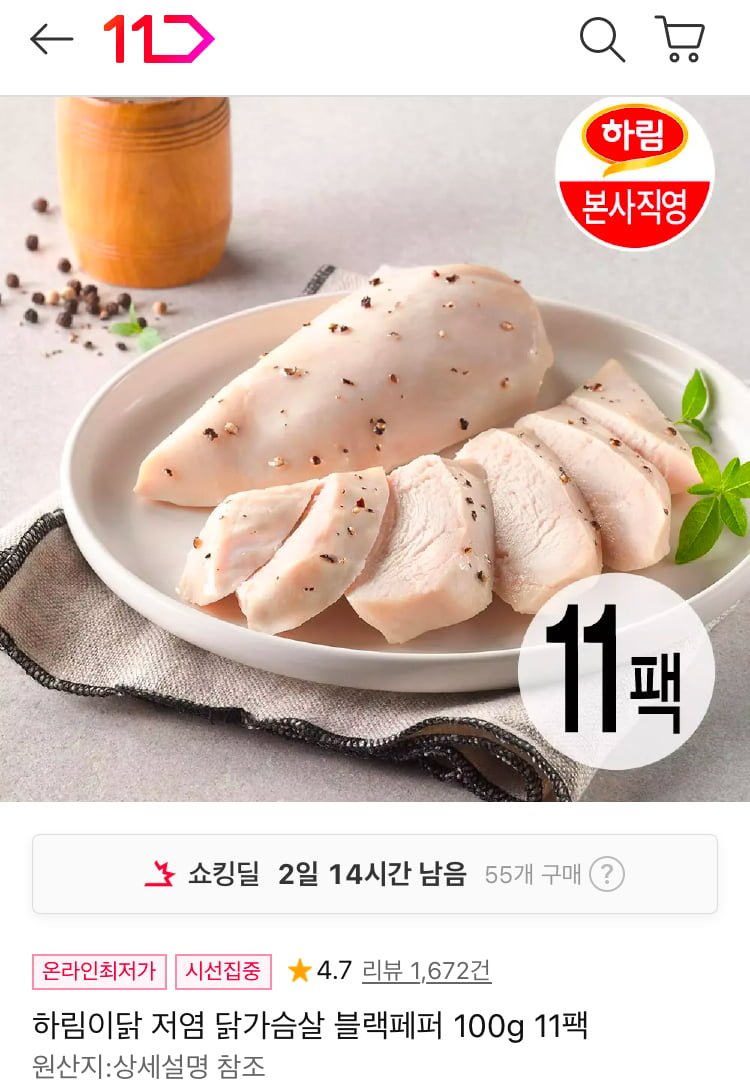
Task: Go back using the arrow icon
Action: (x=52, y=40)
